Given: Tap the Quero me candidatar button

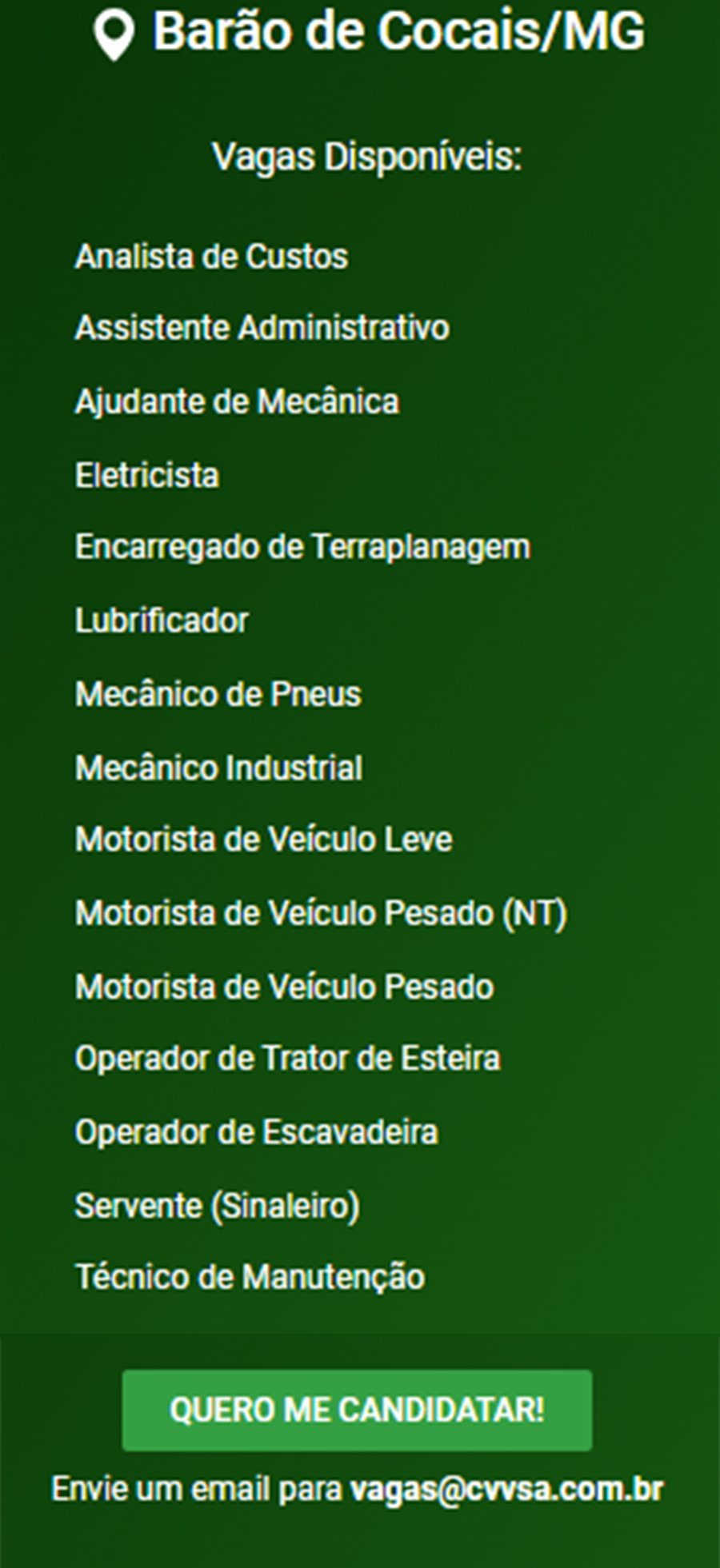Looking at the screenshot, I should coord(357,1410).
